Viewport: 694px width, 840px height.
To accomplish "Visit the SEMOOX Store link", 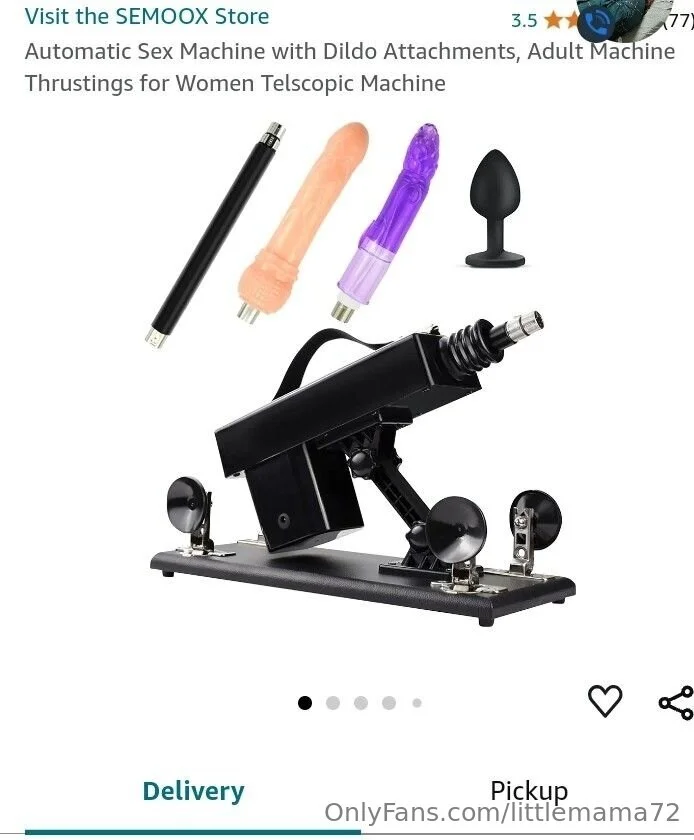I will point(147,17).
